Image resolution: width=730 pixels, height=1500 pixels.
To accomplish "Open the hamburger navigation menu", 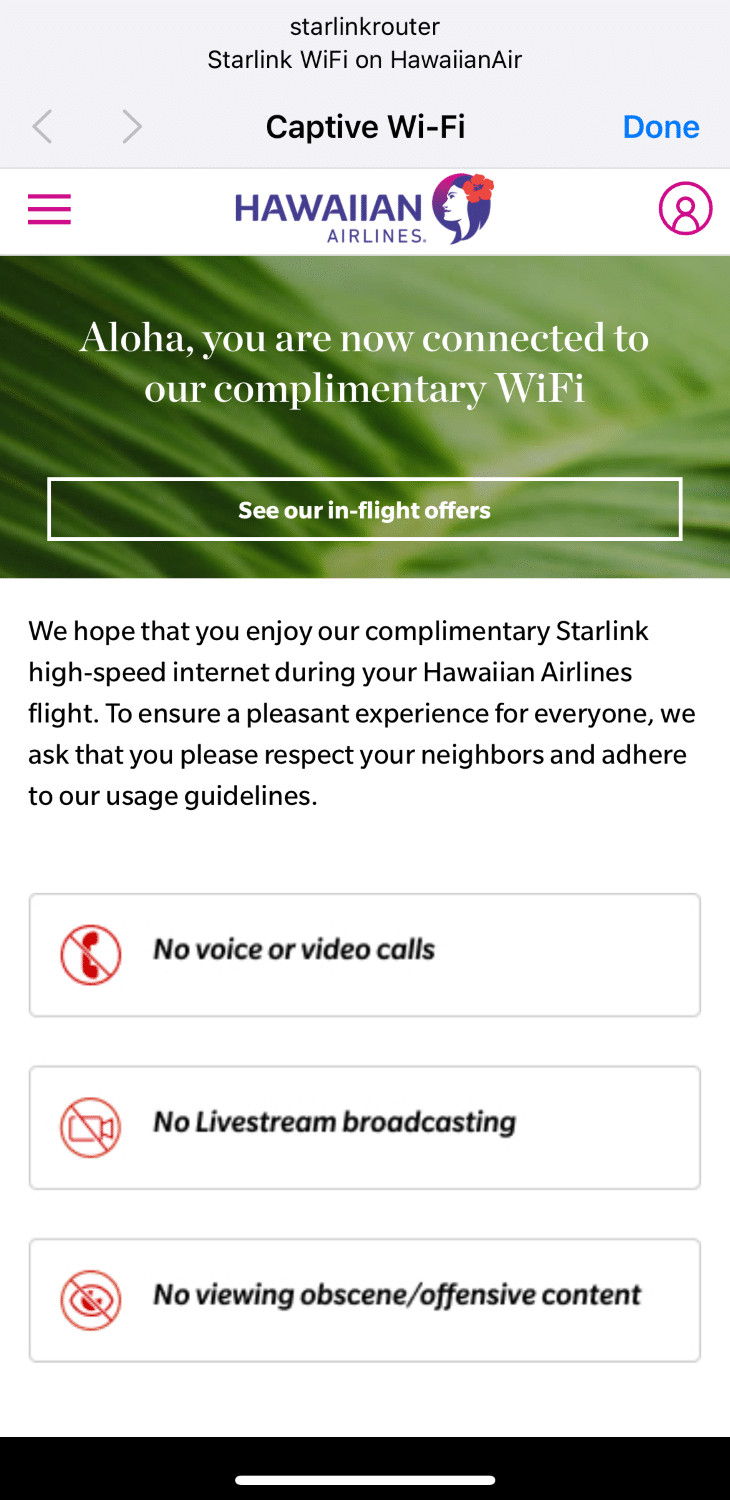I will [49, 208].
